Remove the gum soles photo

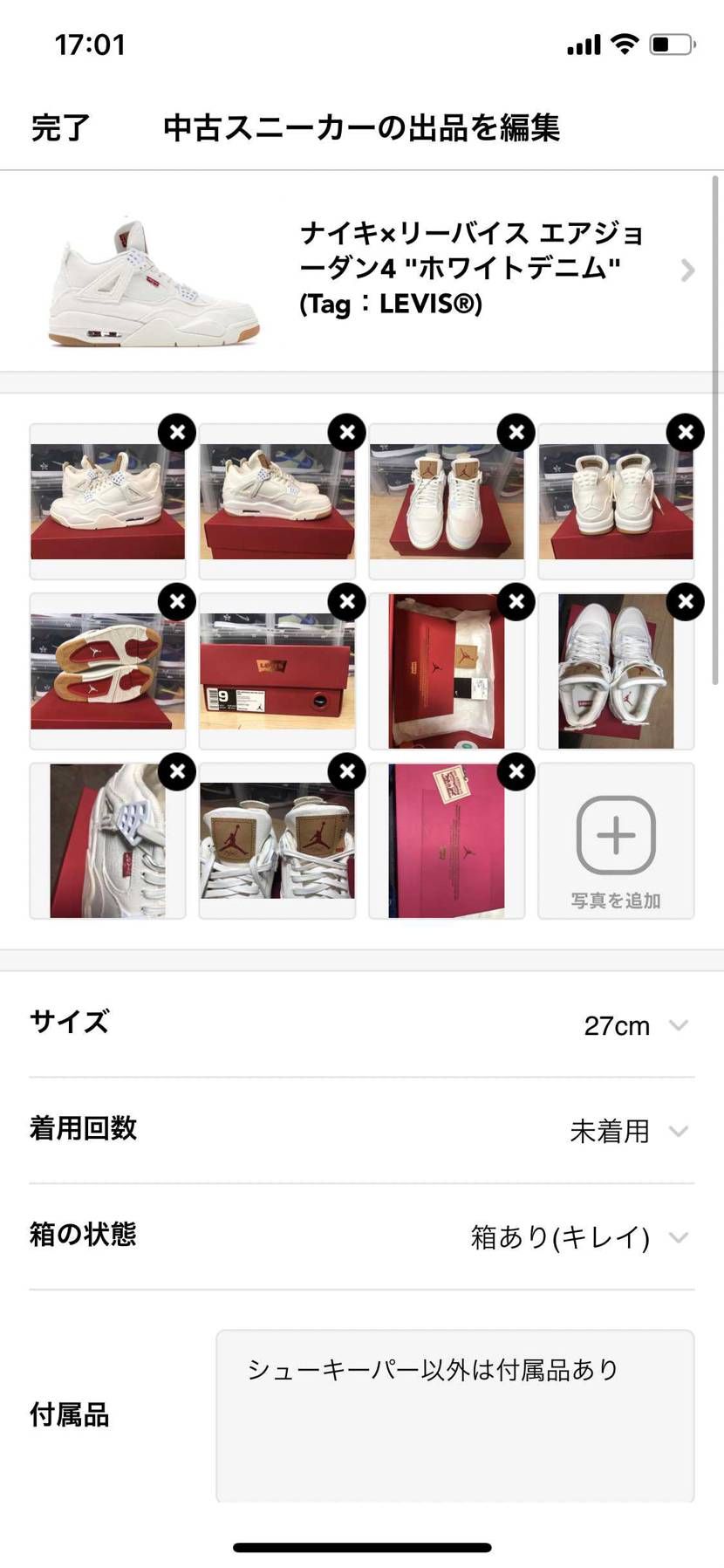177,602
